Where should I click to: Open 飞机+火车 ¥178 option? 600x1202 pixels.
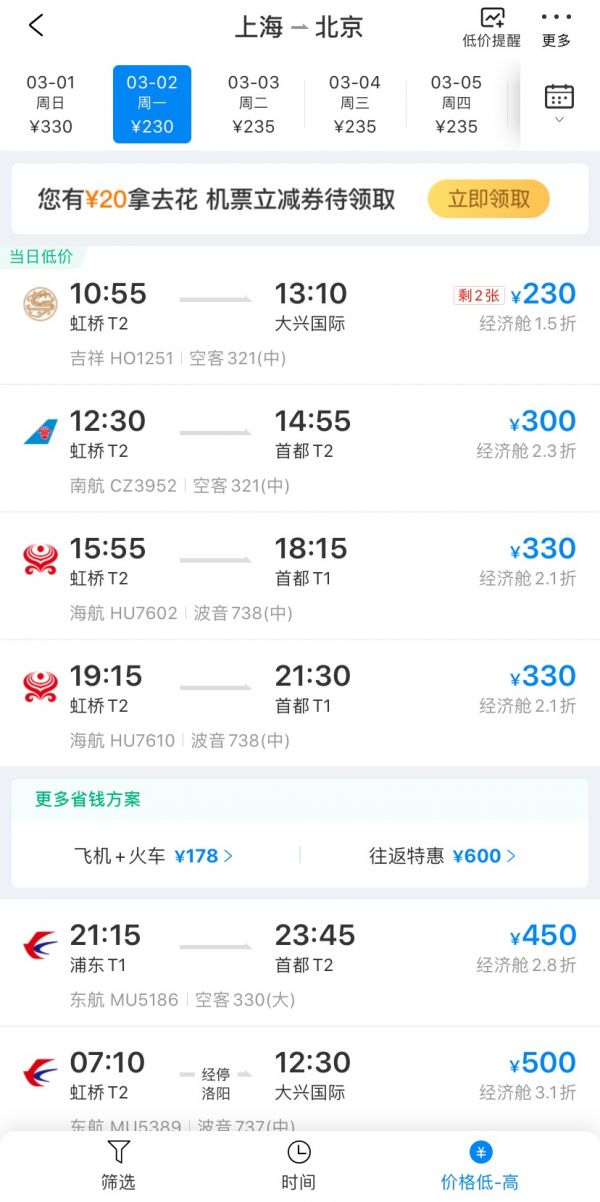(x=154, y=856)
